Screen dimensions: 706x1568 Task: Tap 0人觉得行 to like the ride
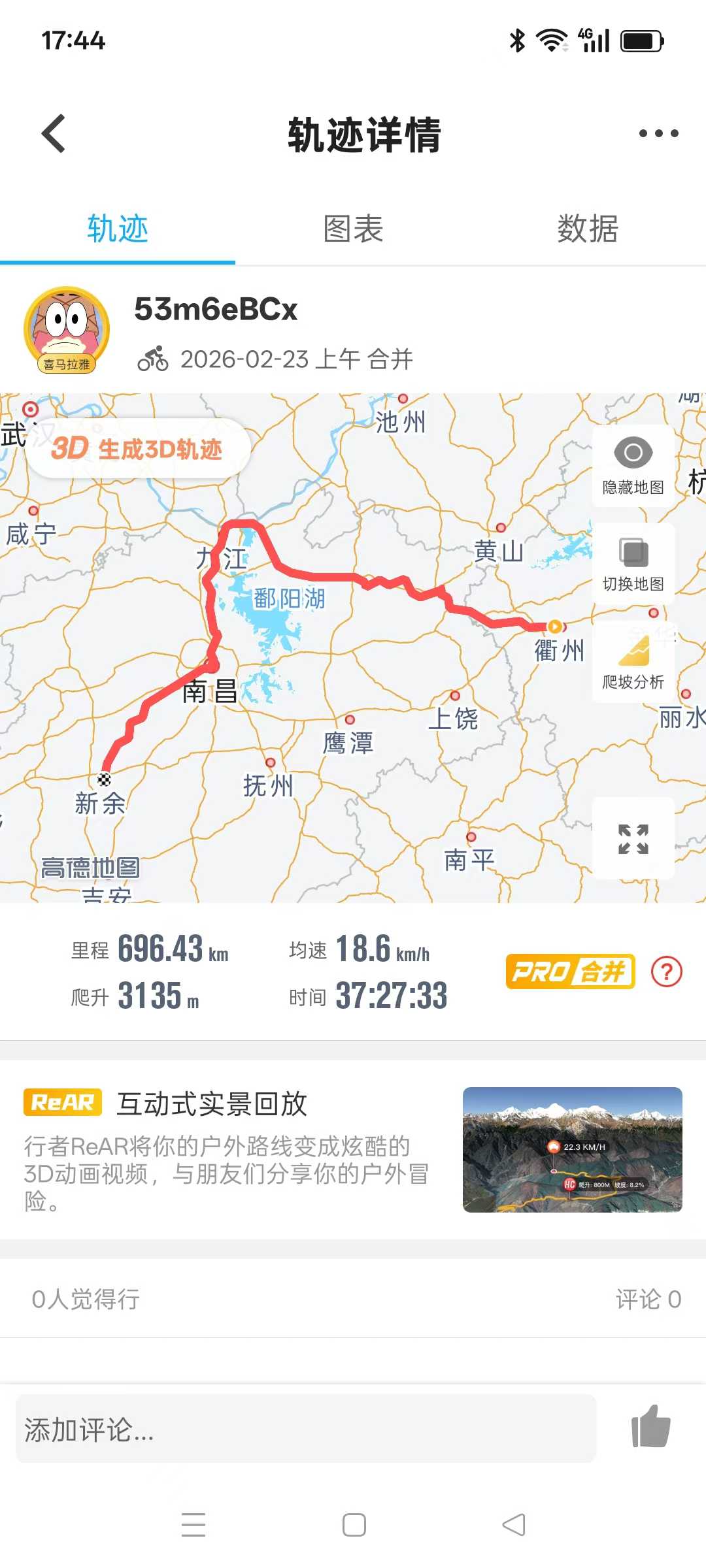click(x=85, y=1300)
